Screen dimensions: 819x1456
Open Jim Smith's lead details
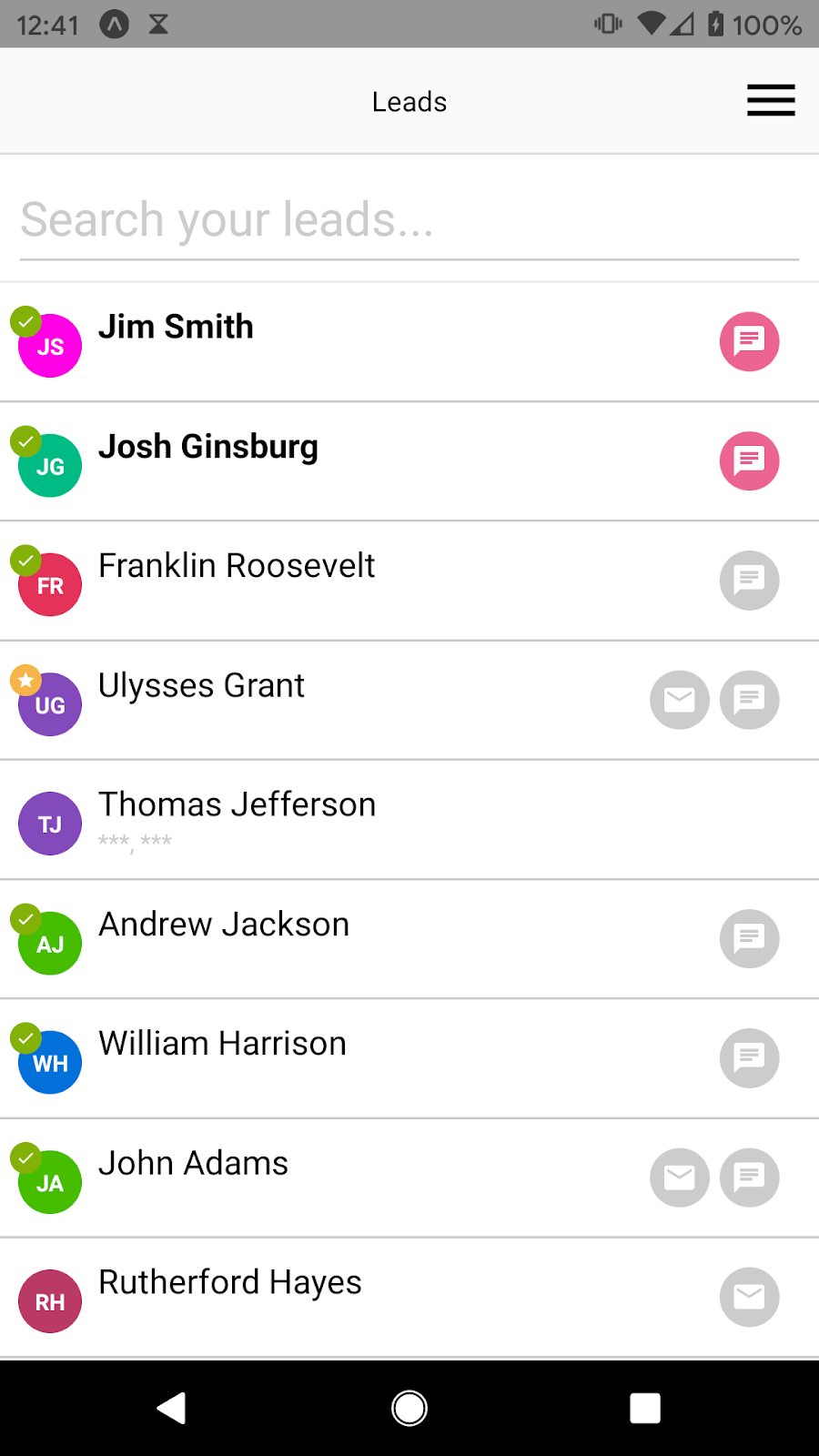(177, 328)
